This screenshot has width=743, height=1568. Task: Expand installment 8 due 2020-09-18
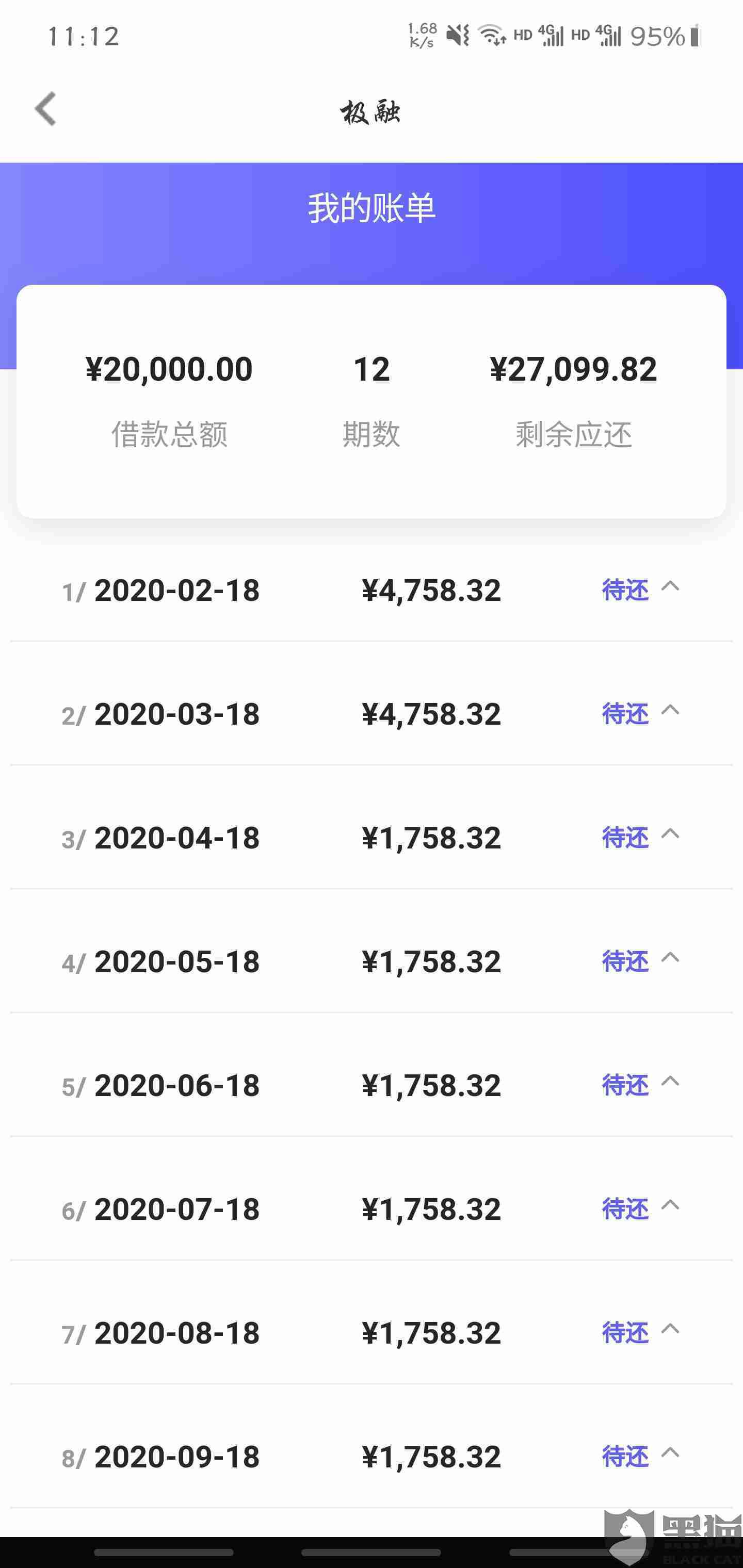[670, 1453]
